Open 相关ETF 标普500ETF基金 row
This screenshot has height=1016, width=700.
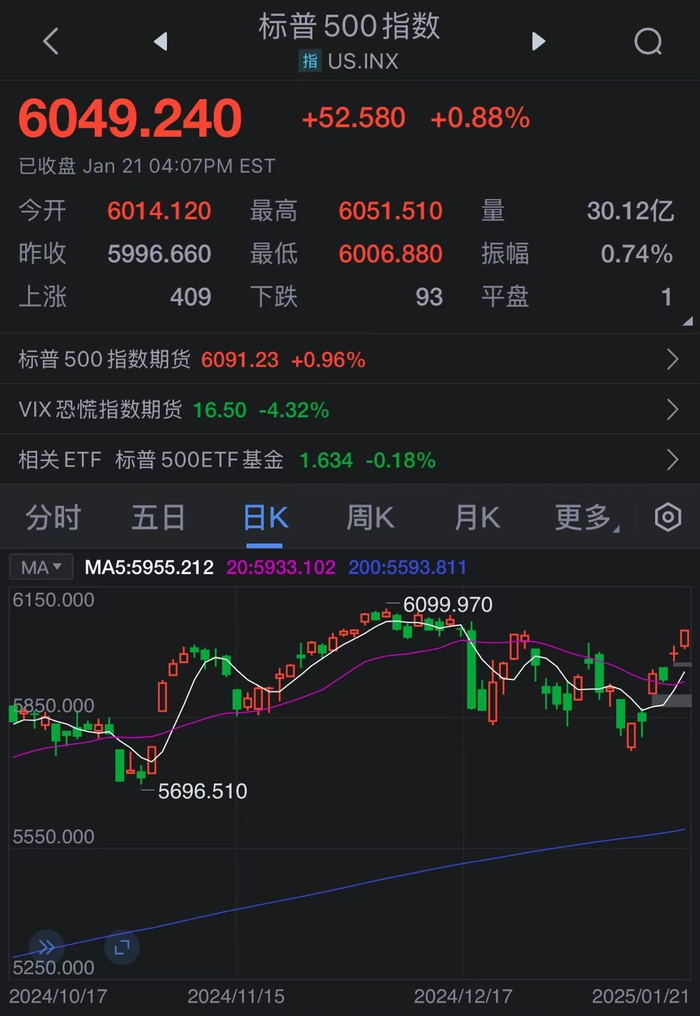pyautogui.click(x=350, y=460)
